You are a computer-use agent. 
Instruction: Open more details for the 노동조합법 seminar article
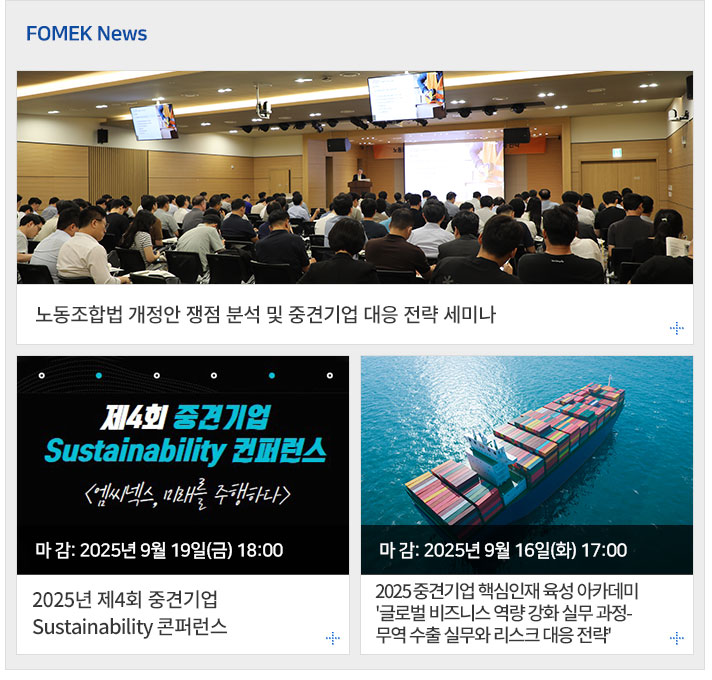[x=677, y=328]
